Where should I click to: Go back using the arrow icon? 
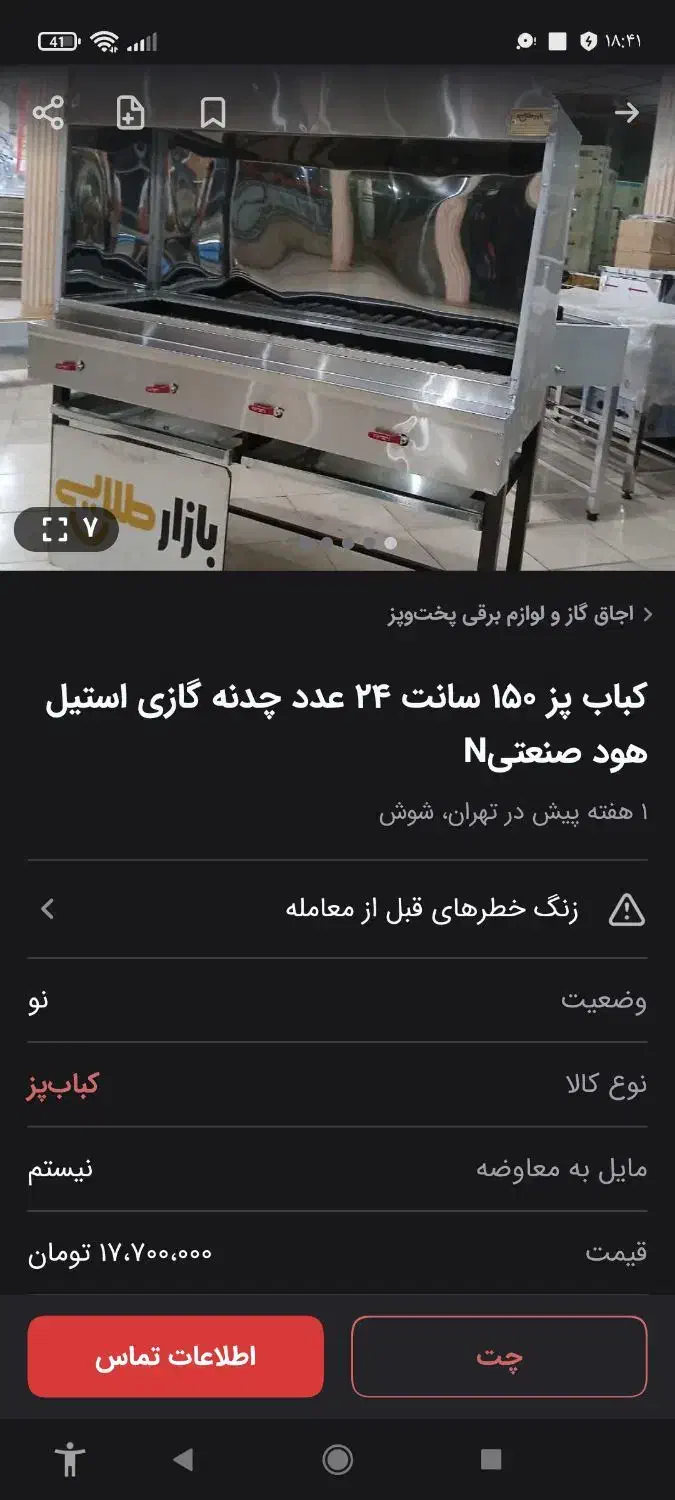(x=627, y=113)
